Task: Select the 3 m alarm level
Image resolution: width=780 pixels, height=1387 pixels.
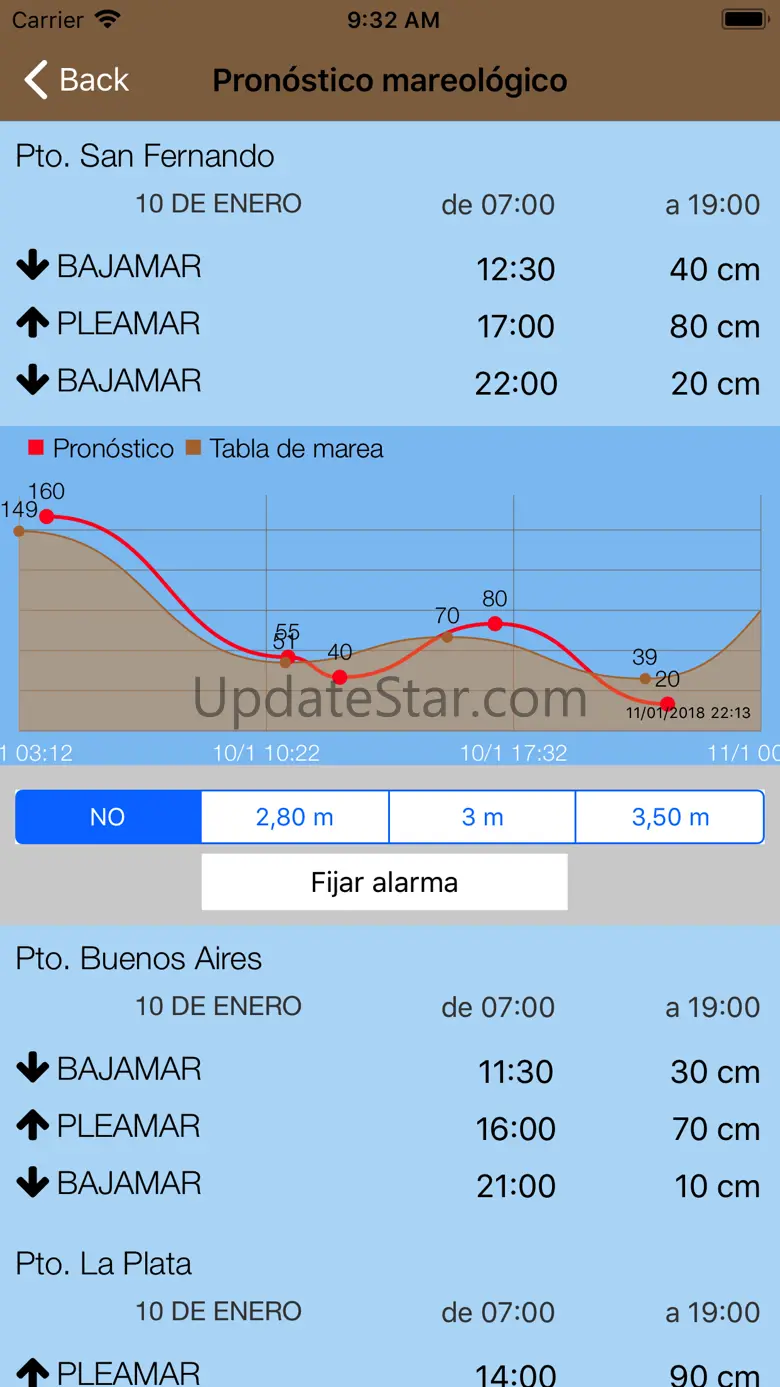Action: (482, 817)
